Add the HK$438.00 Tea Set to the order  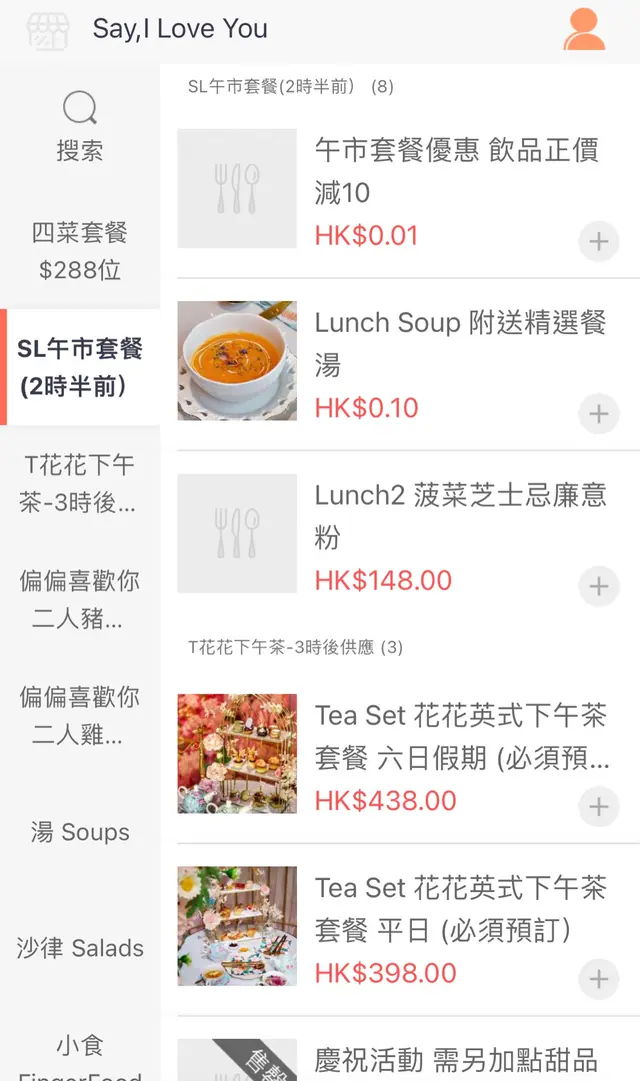click(599, 806)
